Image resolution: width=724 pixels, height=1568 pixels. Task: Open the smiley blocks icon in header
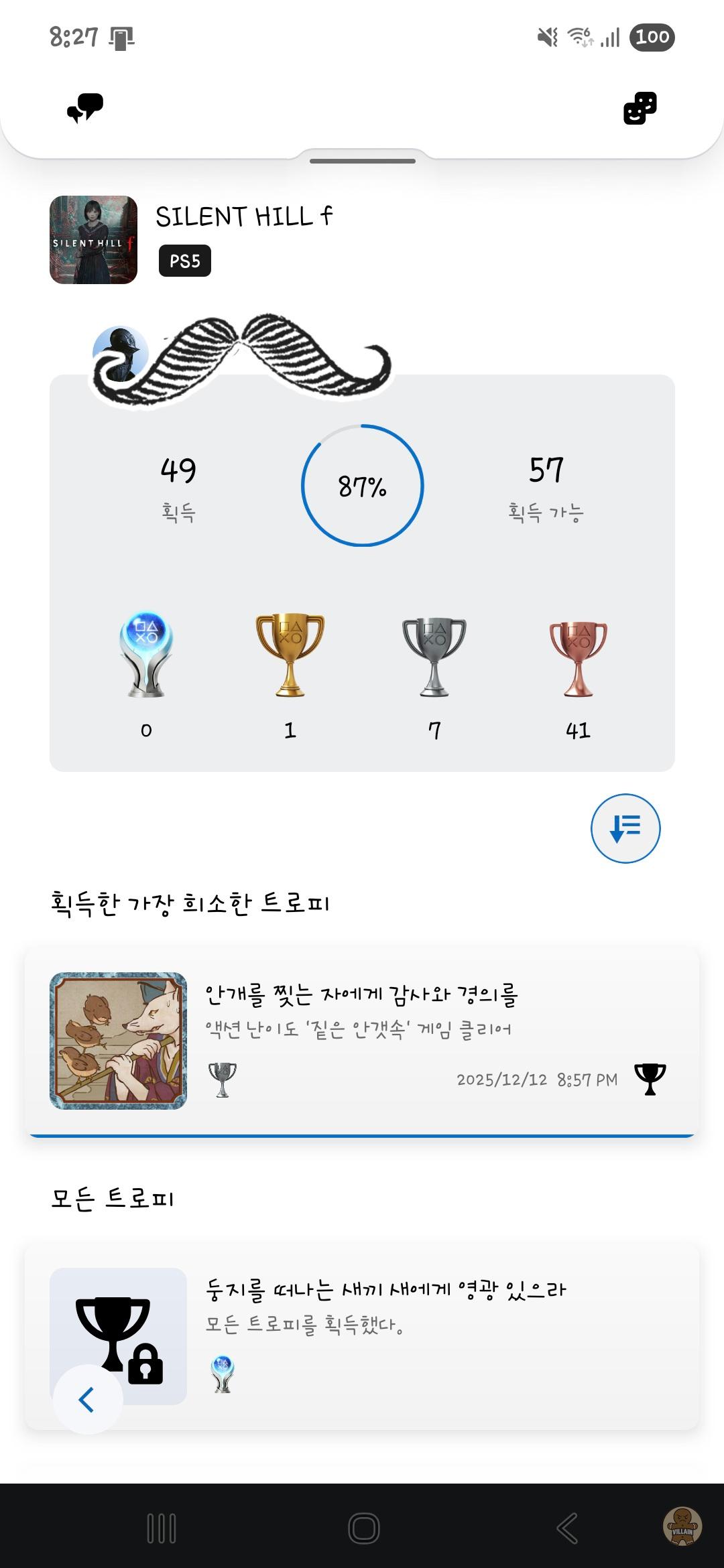tap(640, 108)
